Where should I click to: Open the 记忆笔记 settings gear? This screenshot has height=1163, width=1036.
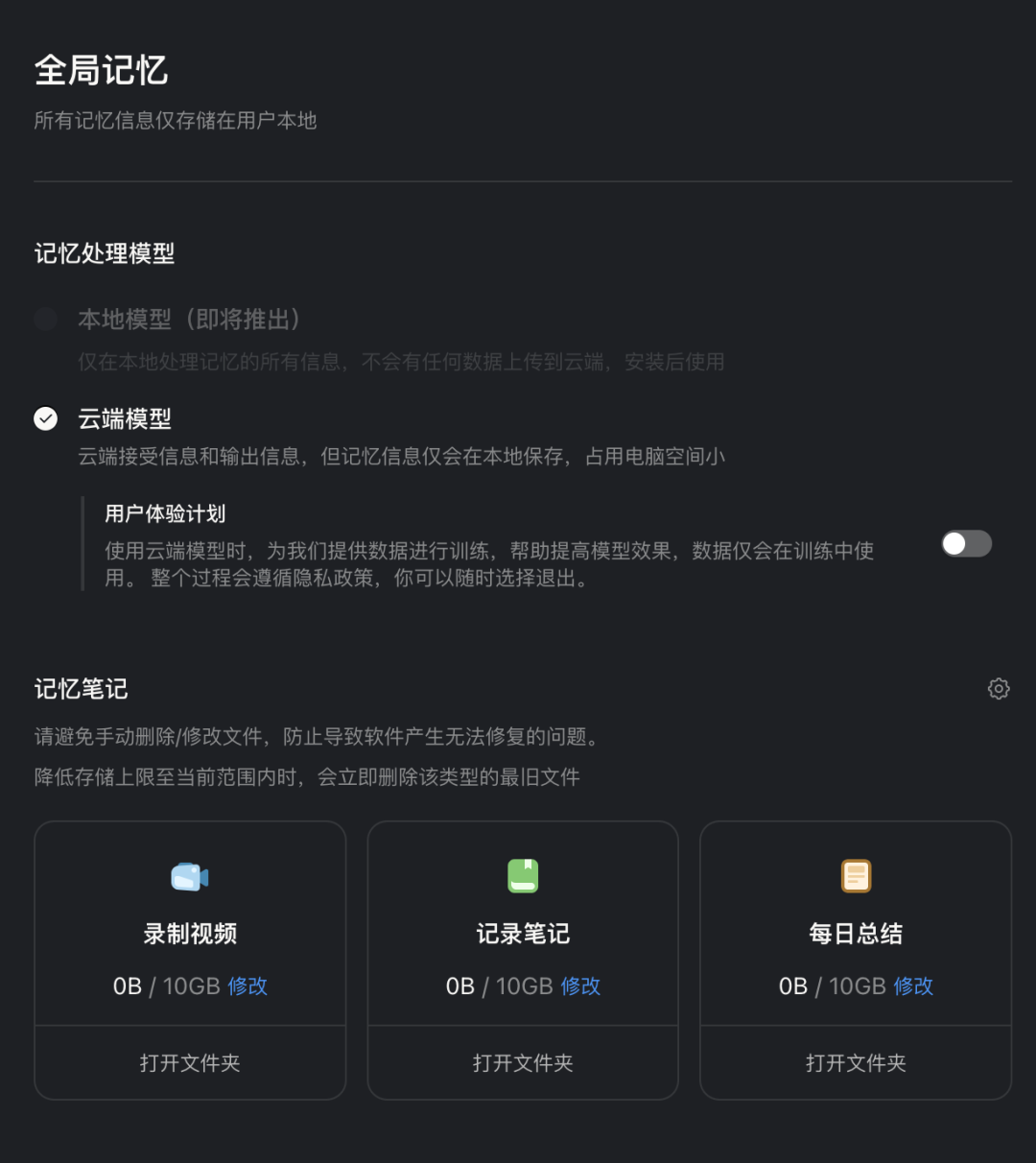[x=999, y=689]
